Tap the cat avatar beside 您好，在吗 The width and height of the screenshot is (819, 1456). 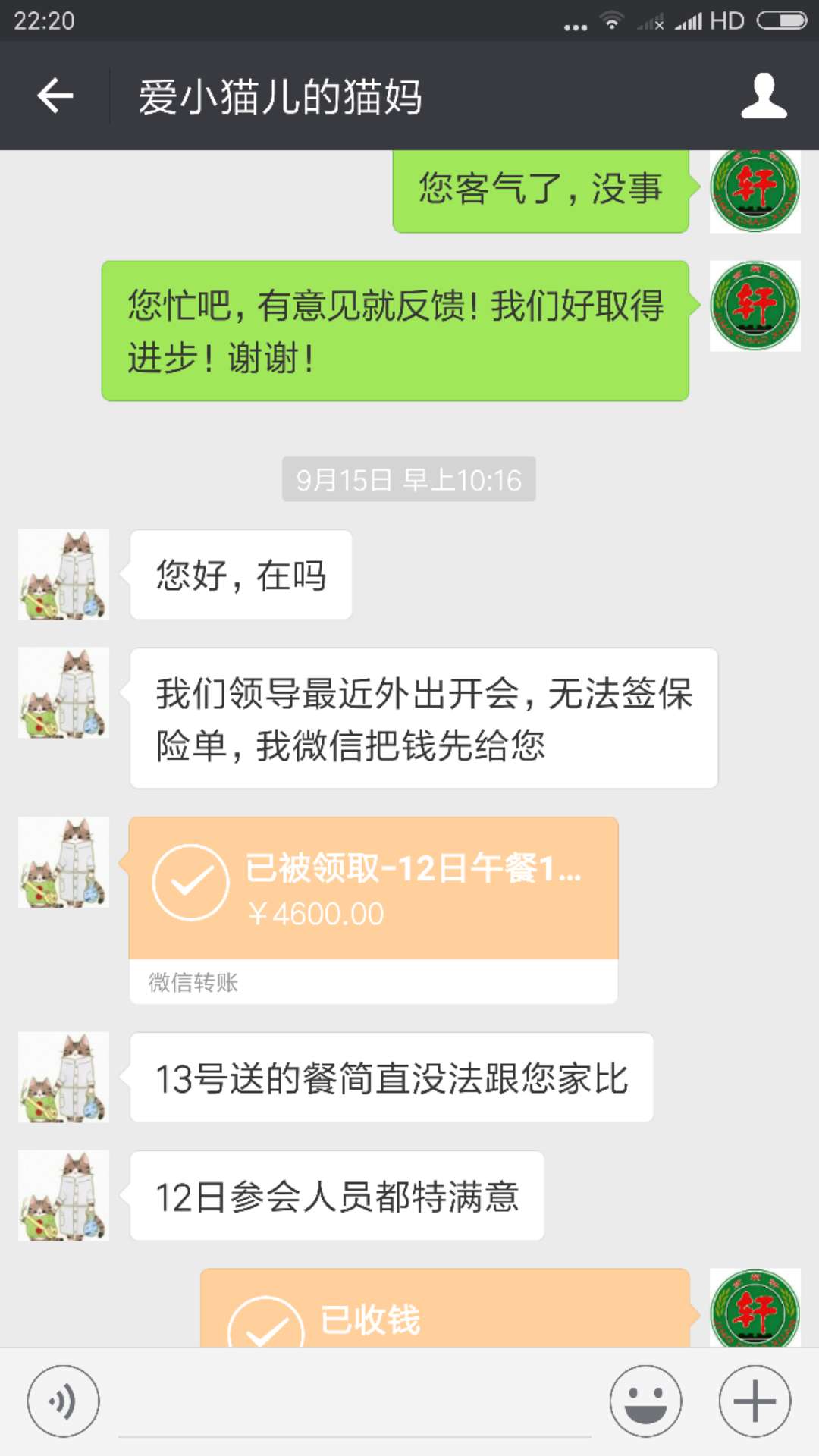[x=64, y=575]
